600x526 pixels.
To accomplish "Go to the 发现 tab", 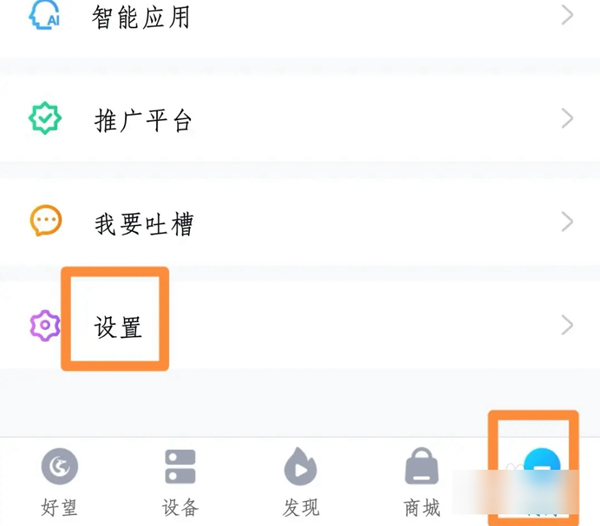I will pyautogui.click(x=300, y=481).
